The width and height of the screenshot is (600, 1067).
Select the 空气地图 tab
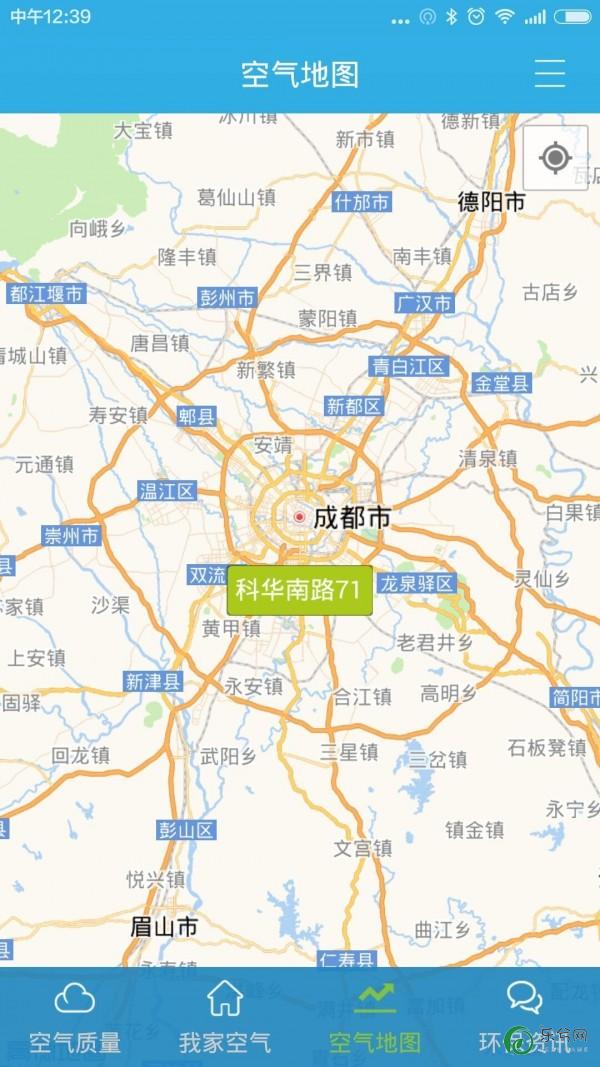(x=375, y=1018)
